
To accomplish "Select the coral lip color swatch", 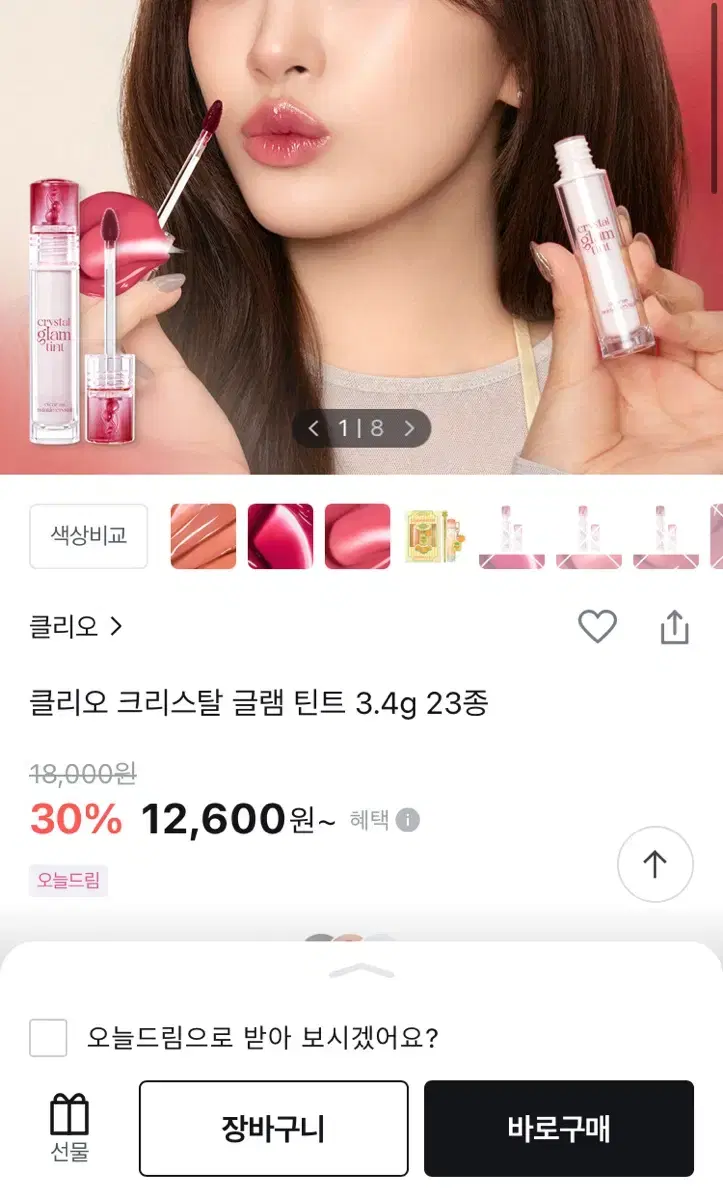I will pos(202,536).
